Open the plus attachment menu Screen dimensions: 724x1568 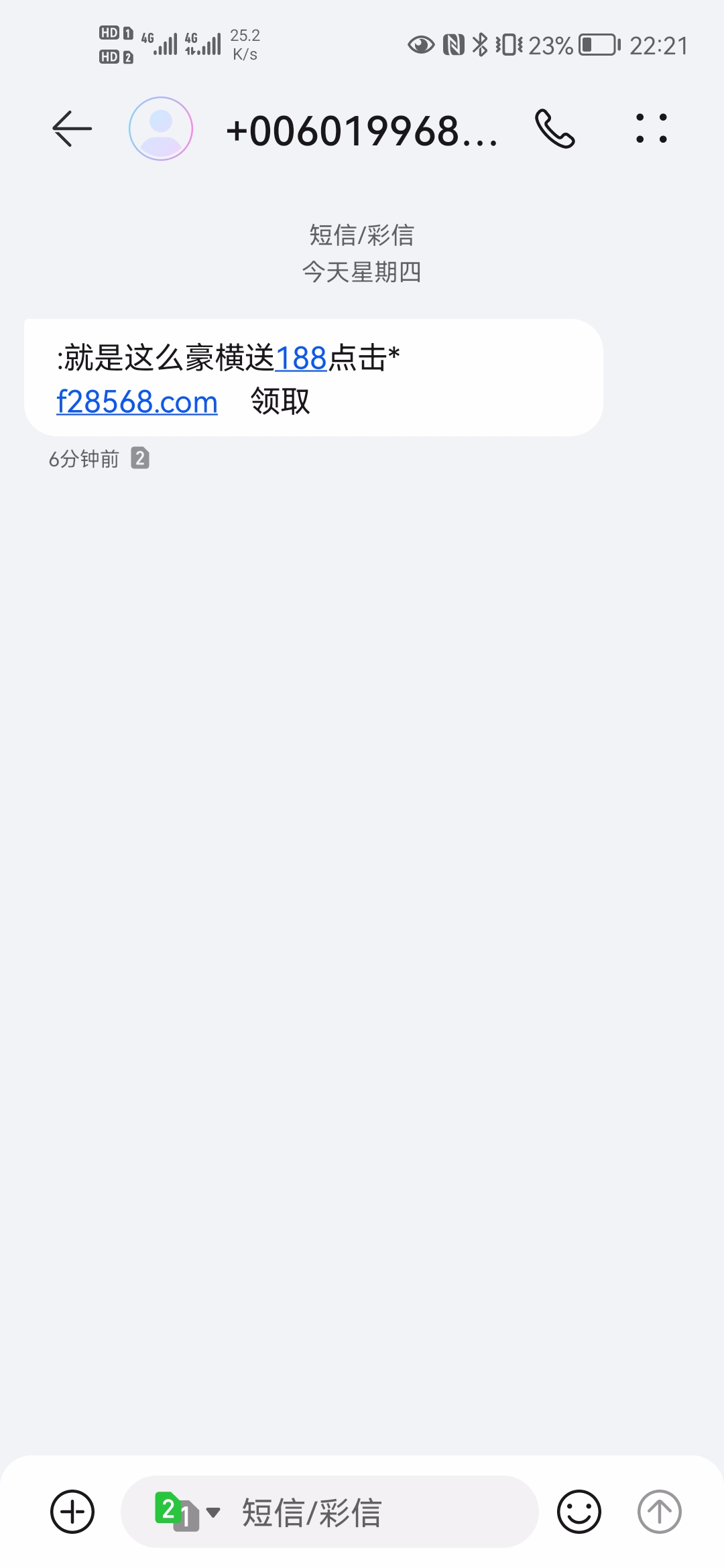click(x=72, y=1512)
